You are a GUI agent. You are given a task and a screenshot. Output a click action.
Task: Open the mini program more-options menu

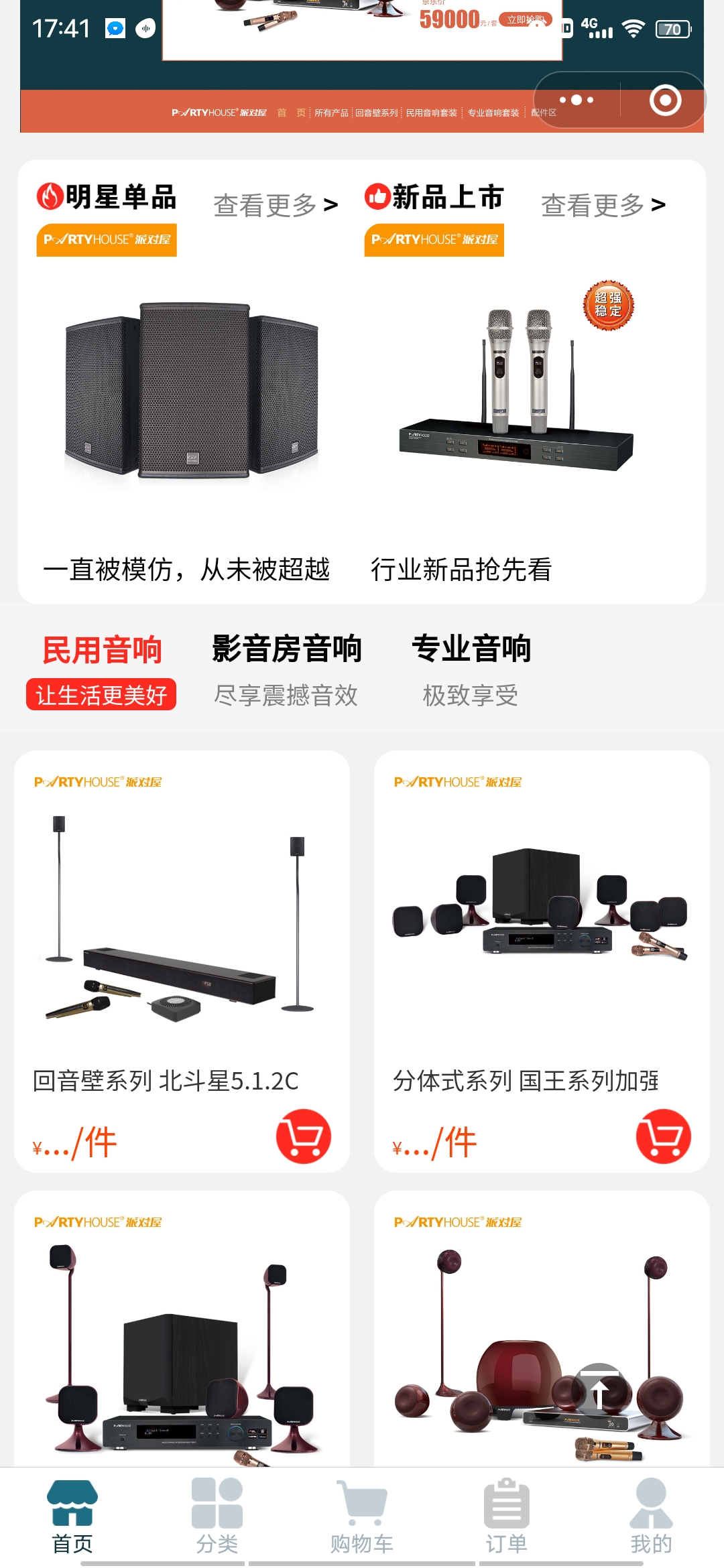tap(577, 101)
